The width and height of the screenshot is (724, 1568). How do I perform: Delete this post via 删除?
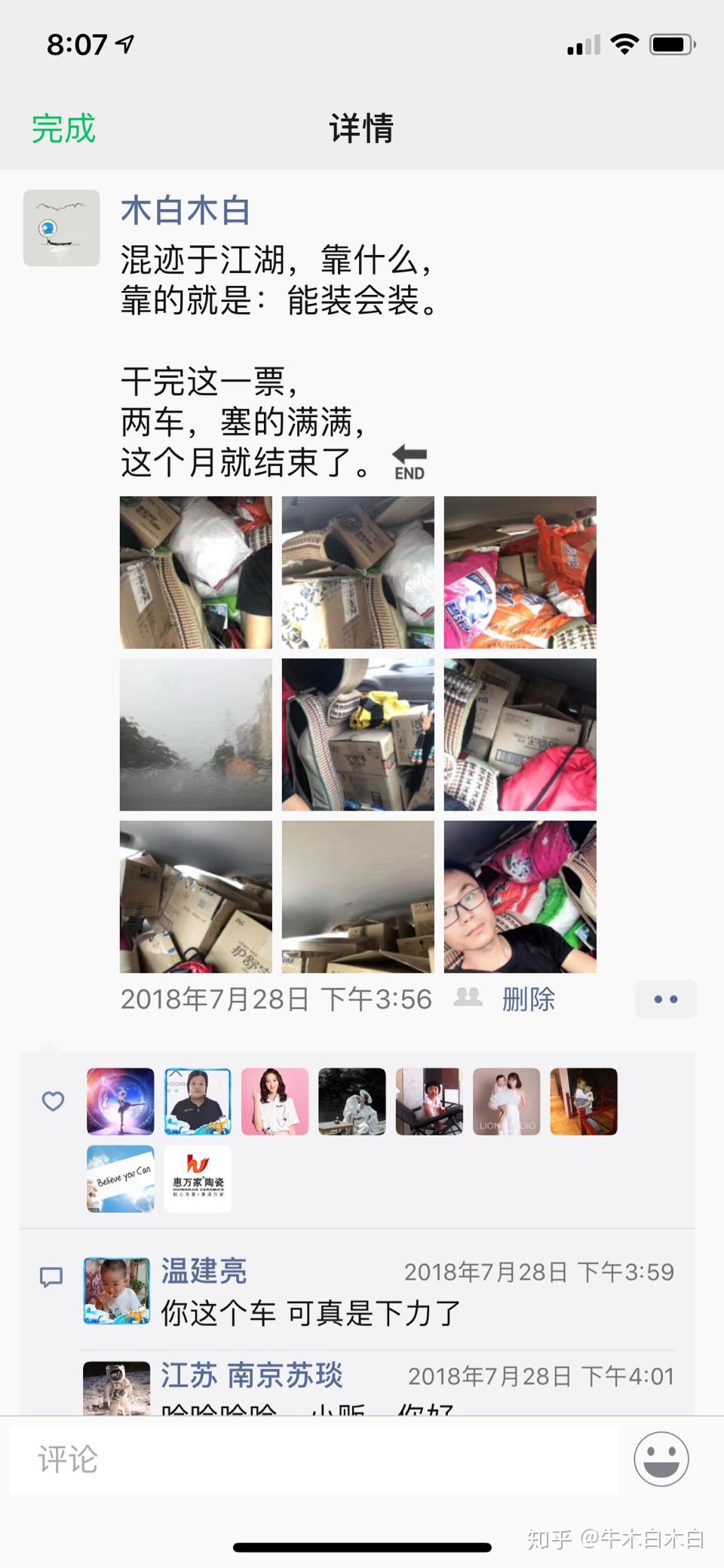coord(528,999)
